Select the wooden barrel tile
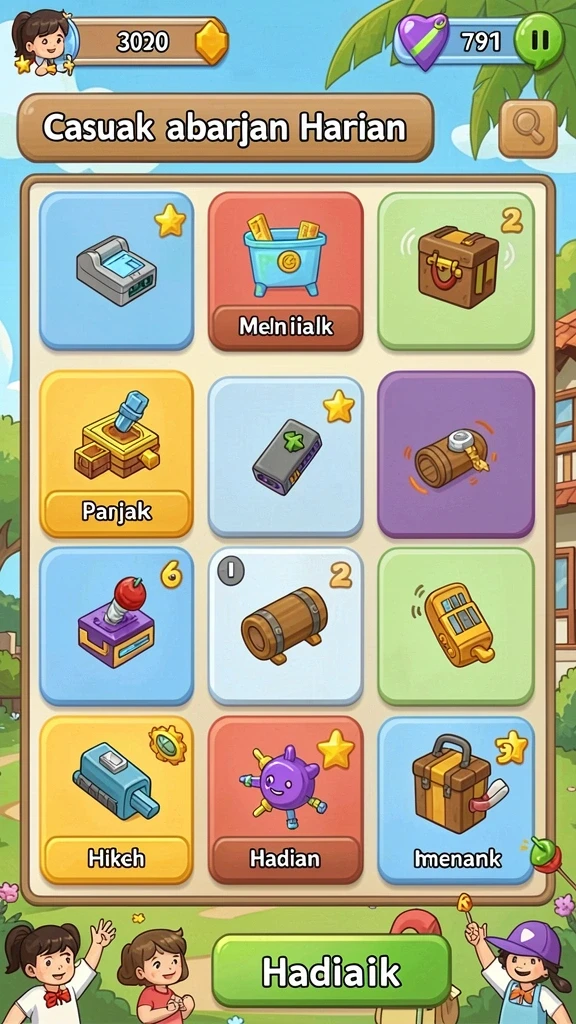Screen dimensions: 576x1024 (x=285, y=626)
